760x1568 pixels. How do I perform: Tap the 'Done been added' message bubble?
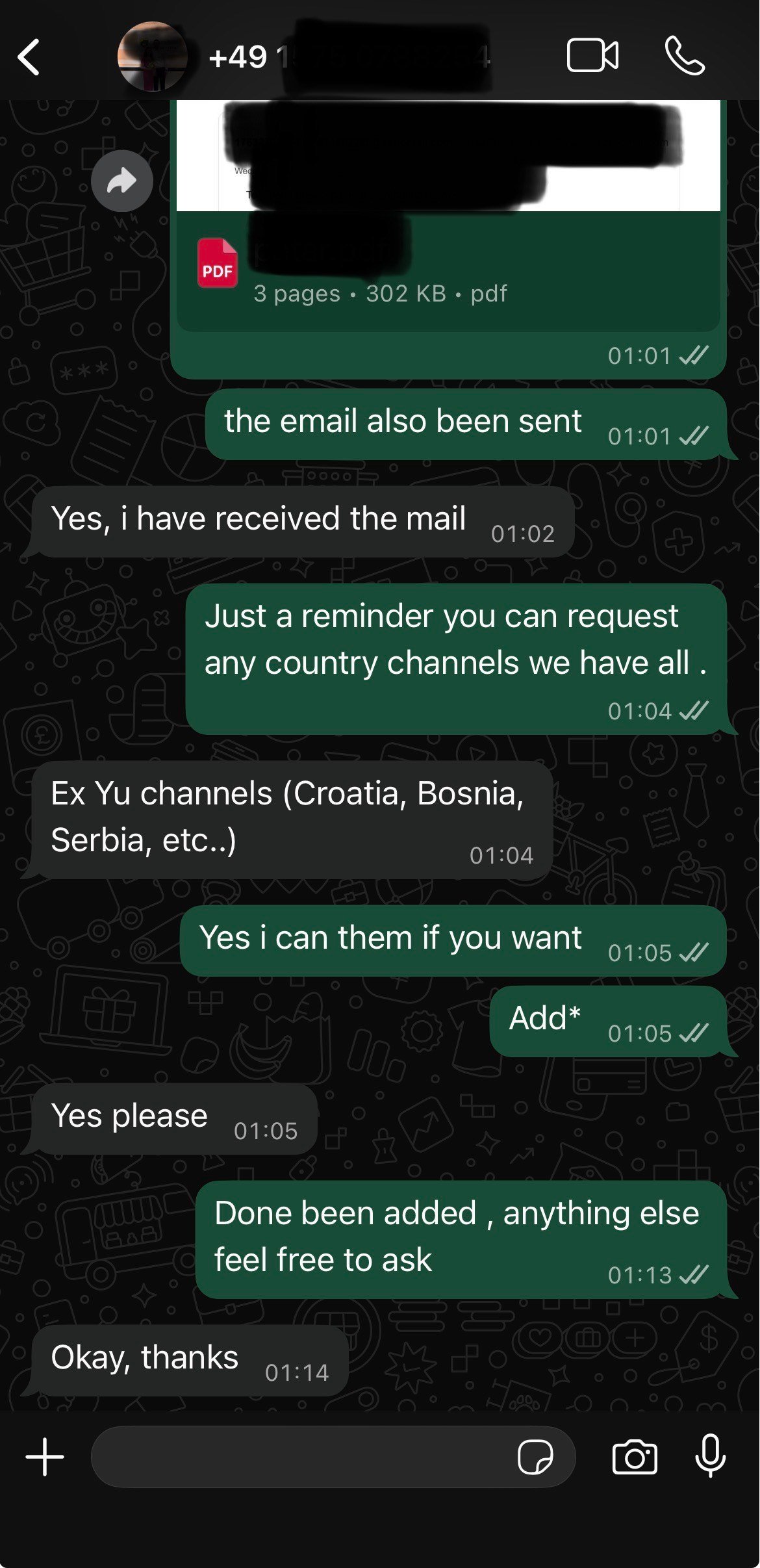(455, 1235)
